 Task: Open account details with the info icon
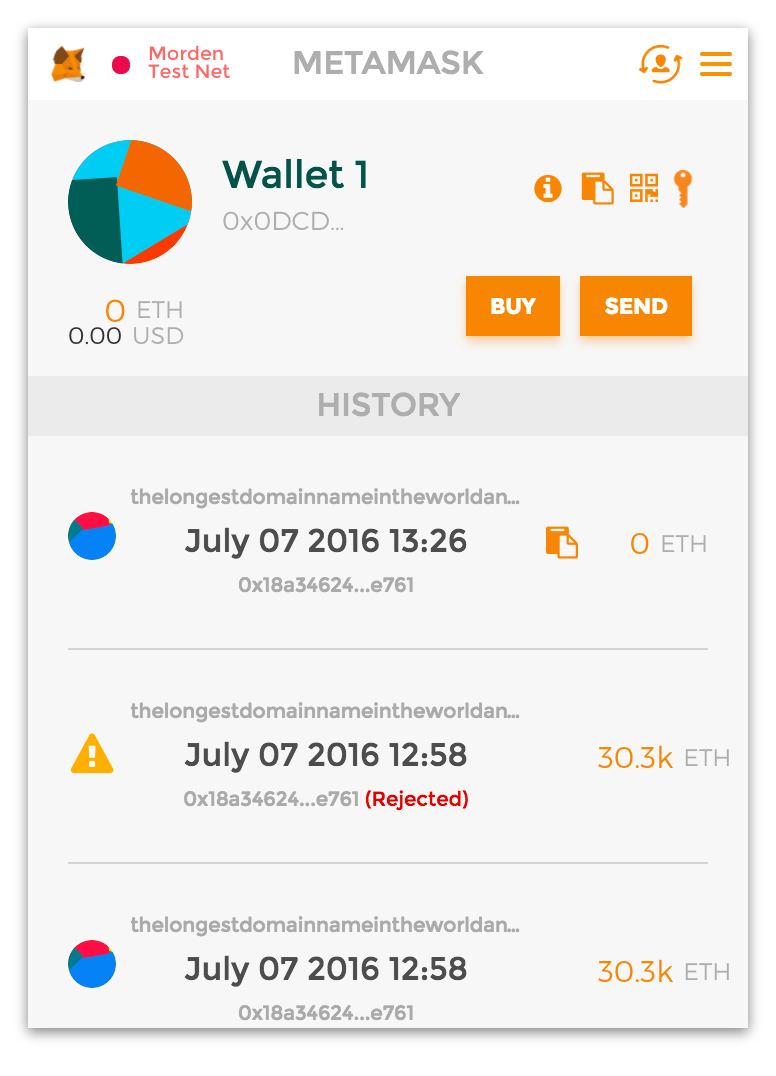pyautogui.click(x=547, y=188)
